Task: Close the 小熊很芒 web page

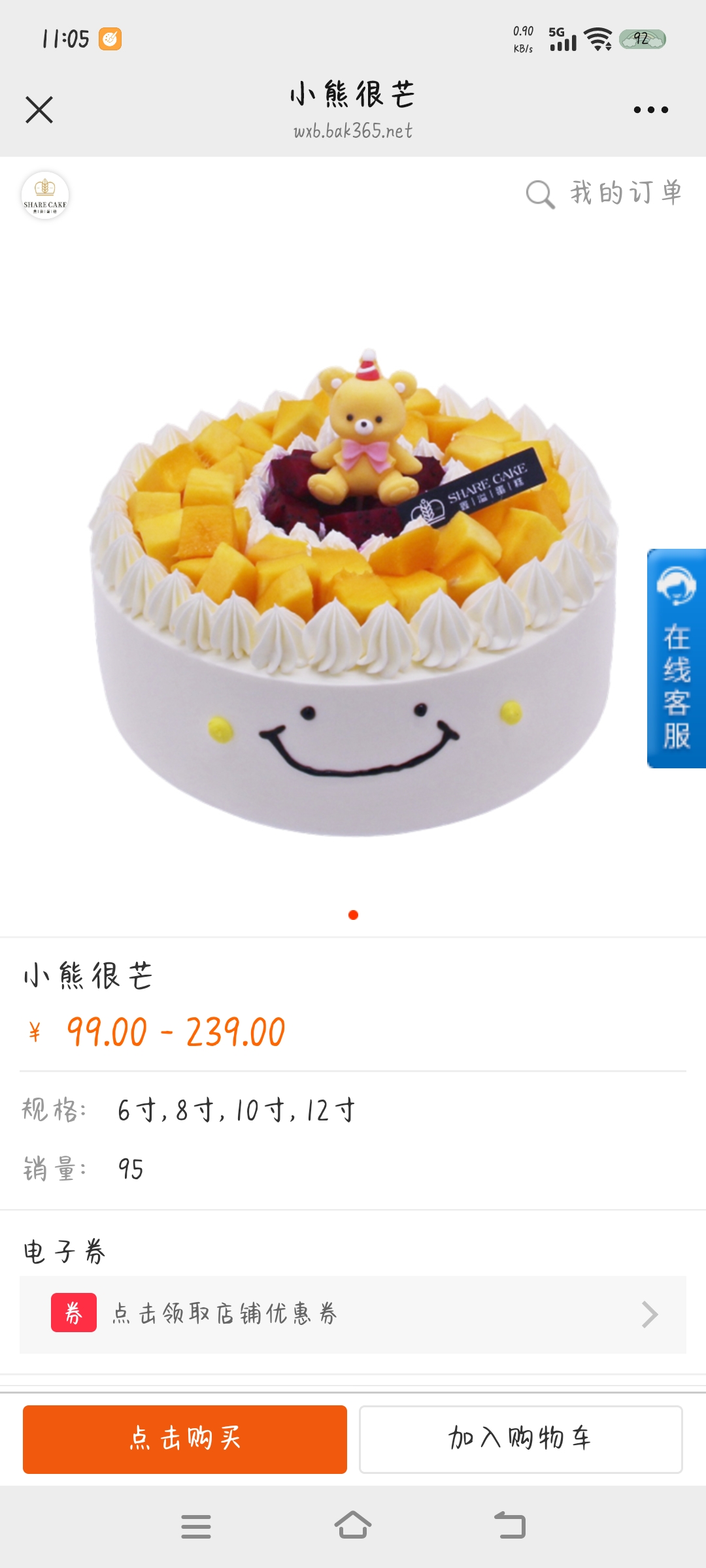Action: tap(39, 110)
